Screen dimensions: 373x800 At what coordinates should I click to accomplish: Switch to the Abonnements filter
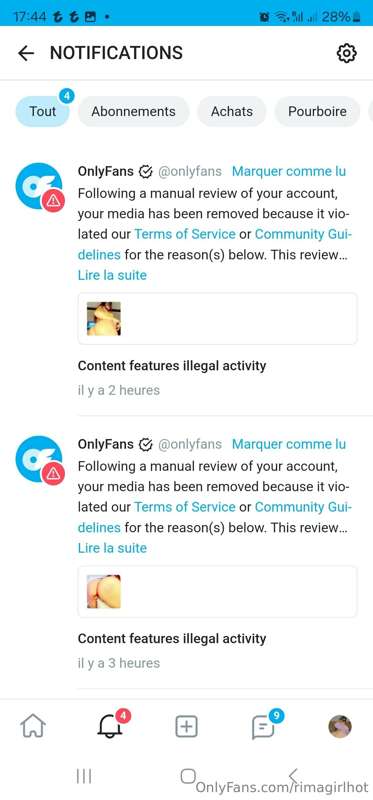coord(133,111)
